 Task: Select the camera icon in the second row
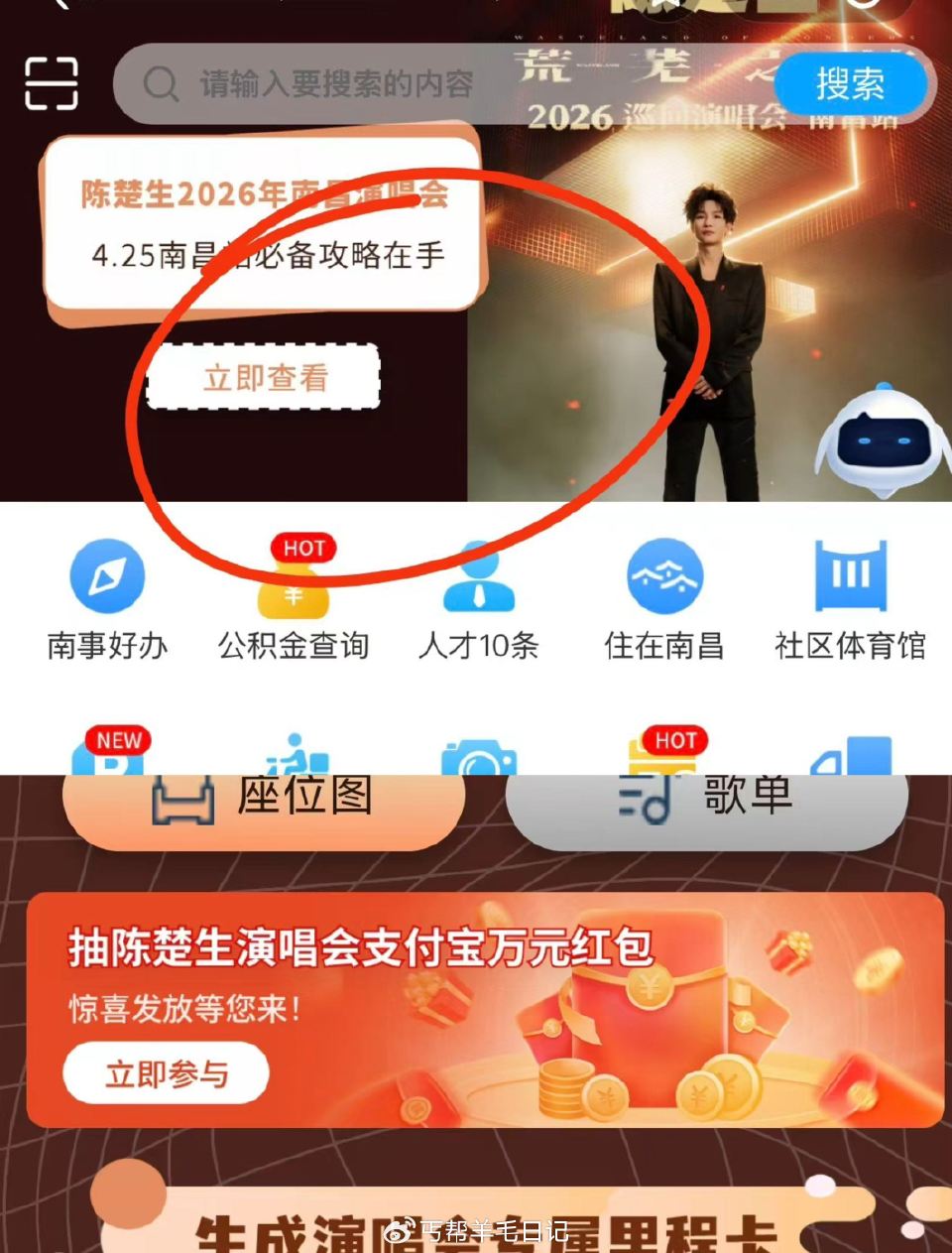(478, 759)
